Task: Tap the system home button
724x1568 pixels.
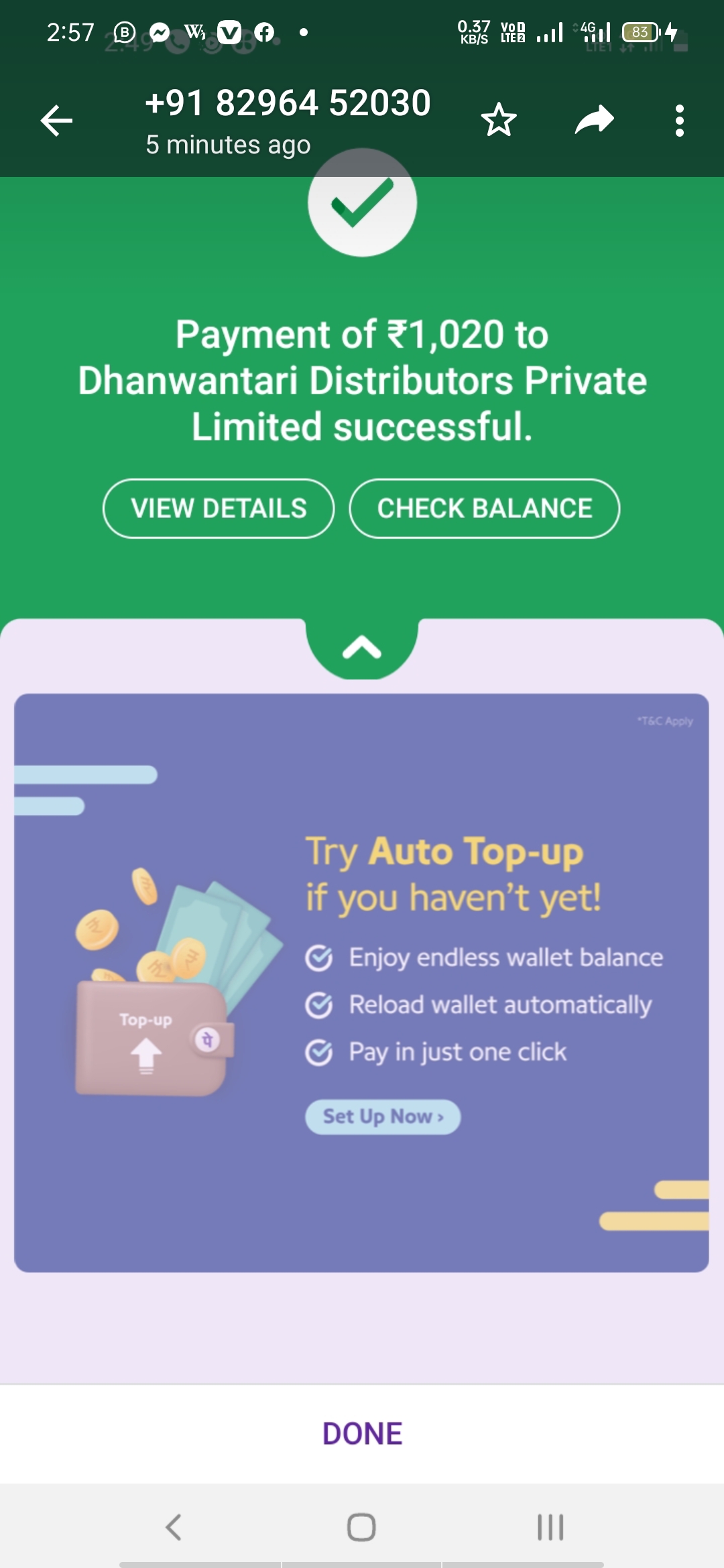Action: point(361,1527)
